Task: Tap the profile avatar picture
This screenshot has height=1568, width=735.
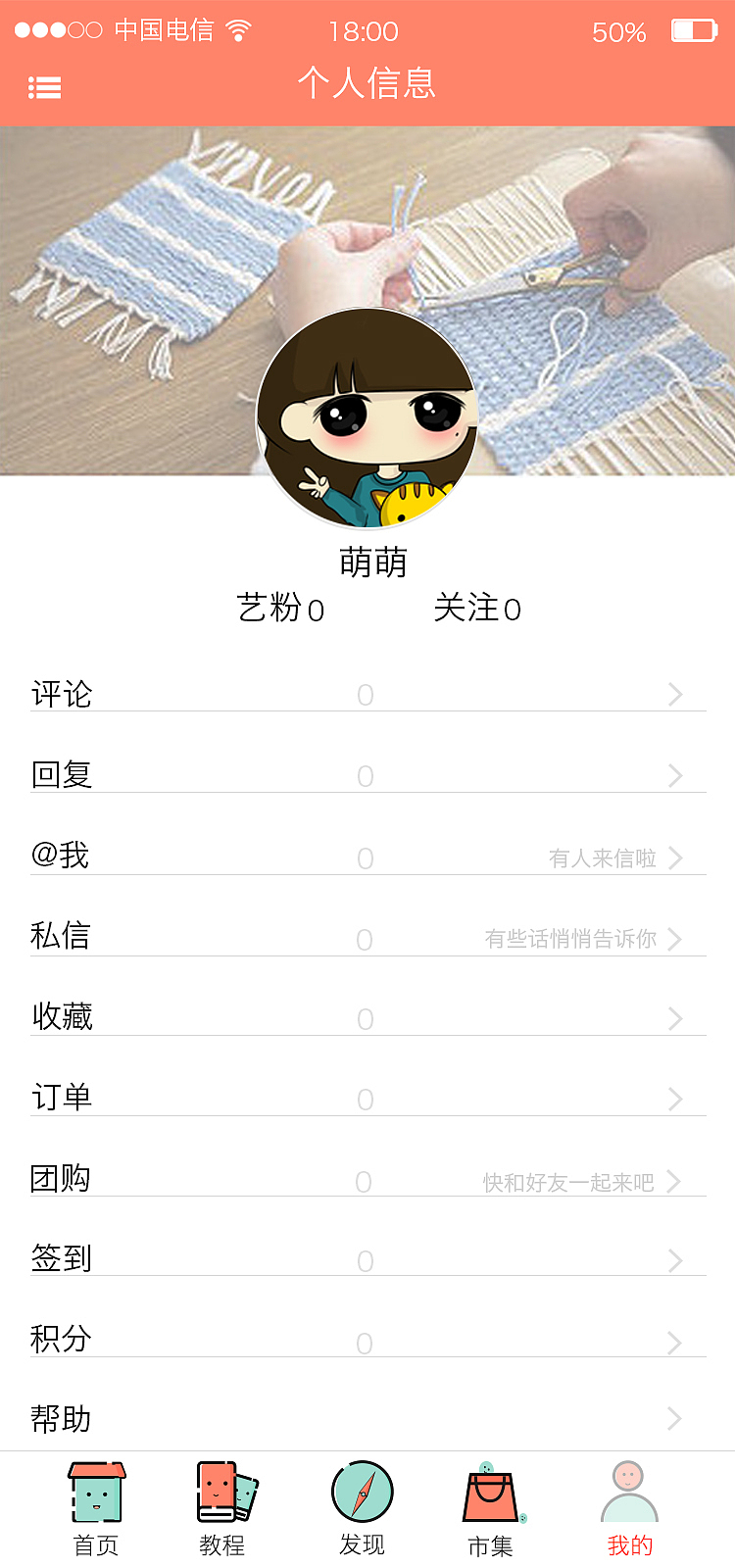Action: tap(367, 416)
